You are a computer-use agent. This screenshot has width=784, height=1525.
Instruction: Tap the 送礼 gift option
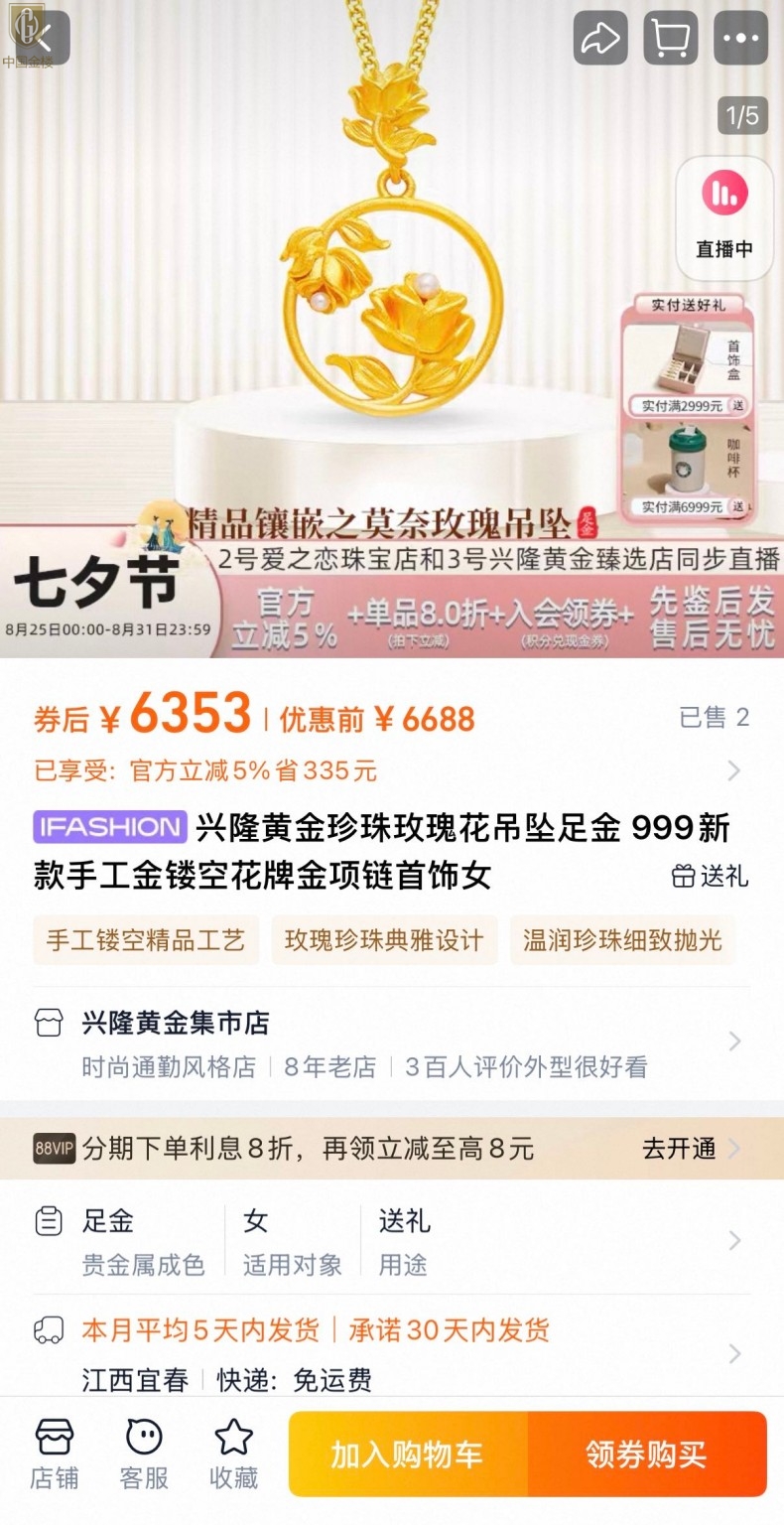point(711,876)
